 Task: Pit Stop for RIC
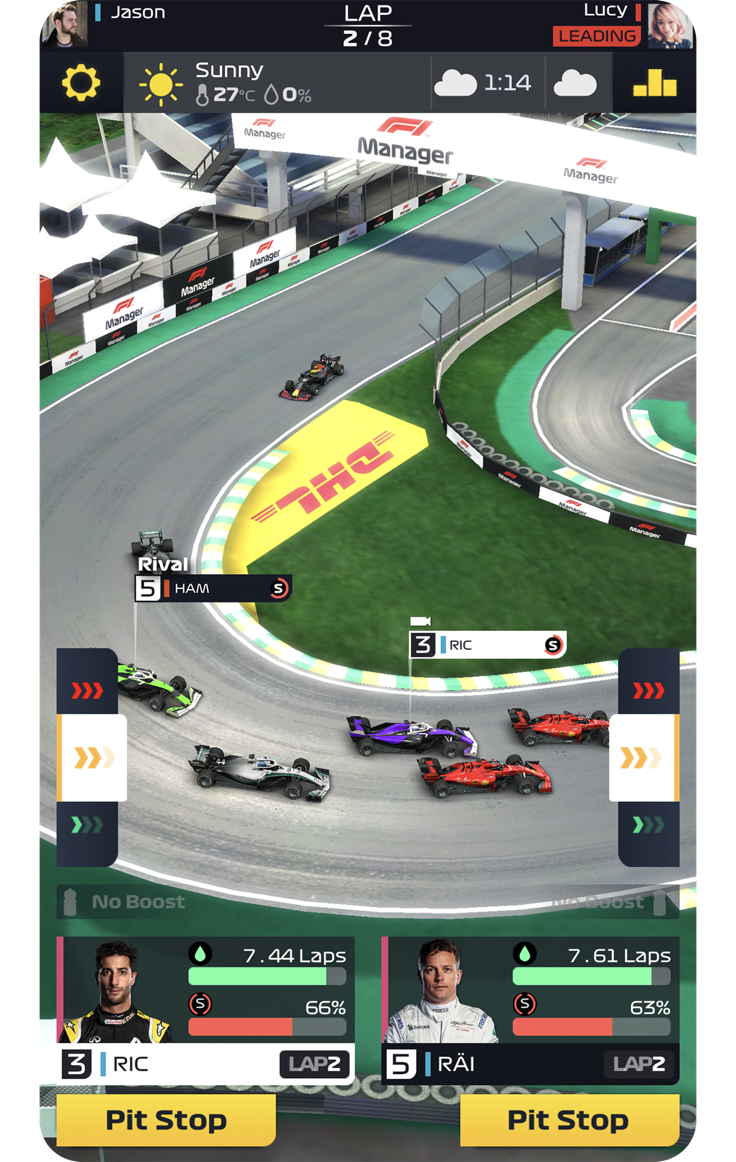(x=166, y=1120)
